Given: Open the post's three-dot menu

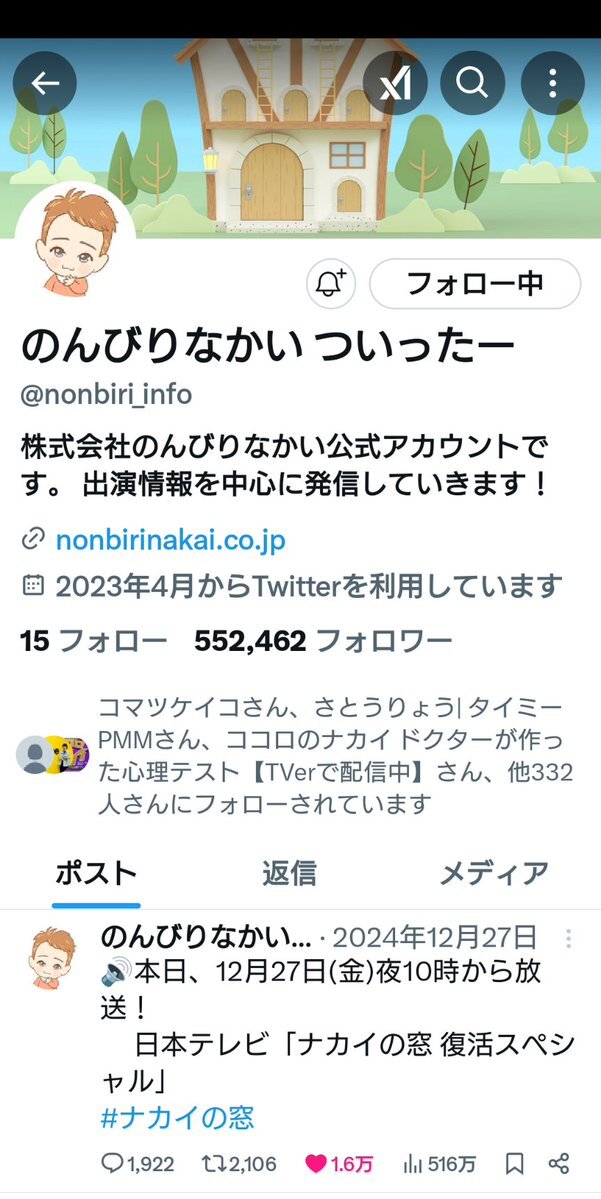Looking at the screenshot, I should click(x=568, y=938).
